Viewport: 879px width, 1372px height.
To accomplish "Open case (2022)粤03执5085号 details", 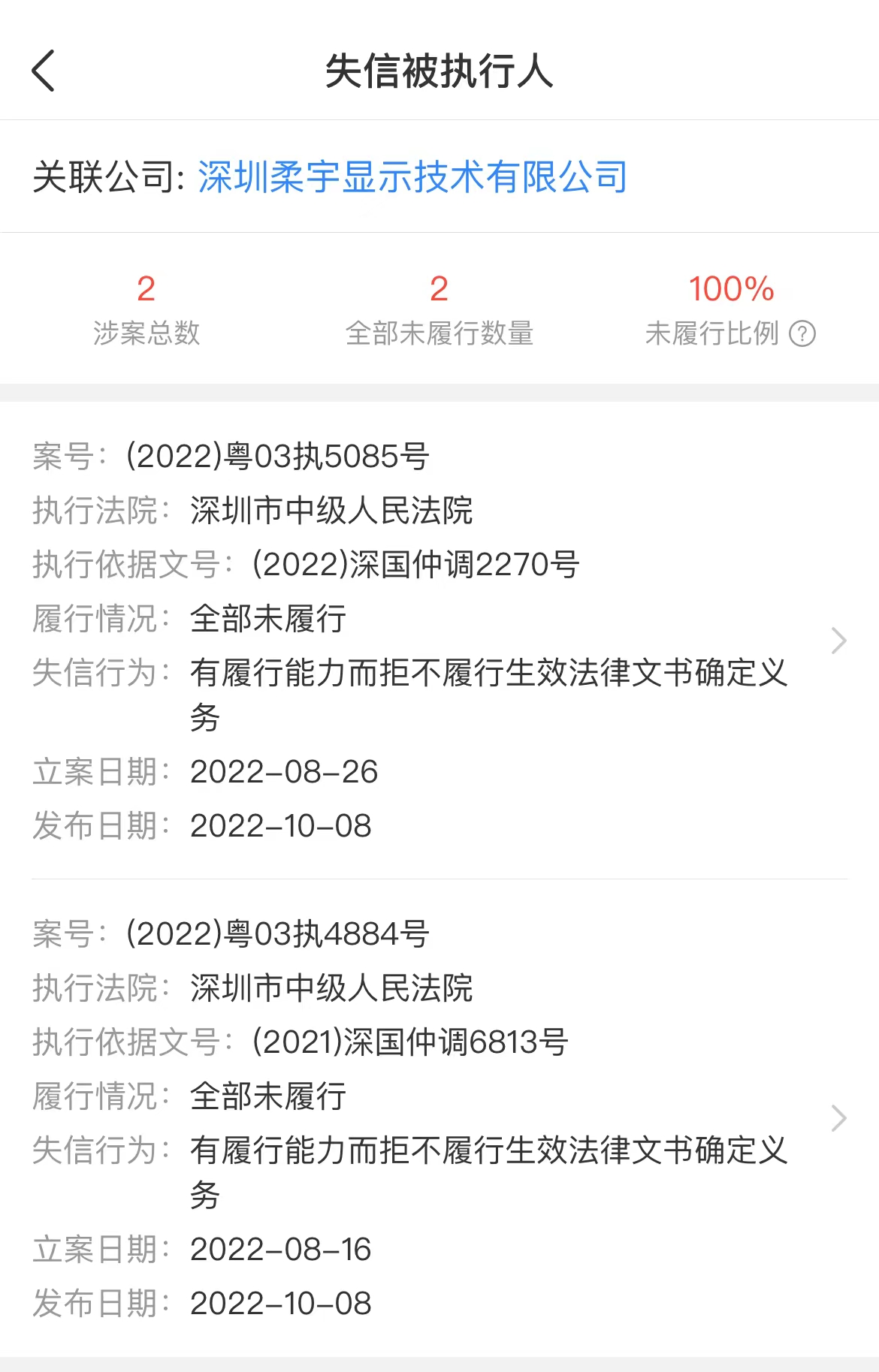I will point(838,641).
